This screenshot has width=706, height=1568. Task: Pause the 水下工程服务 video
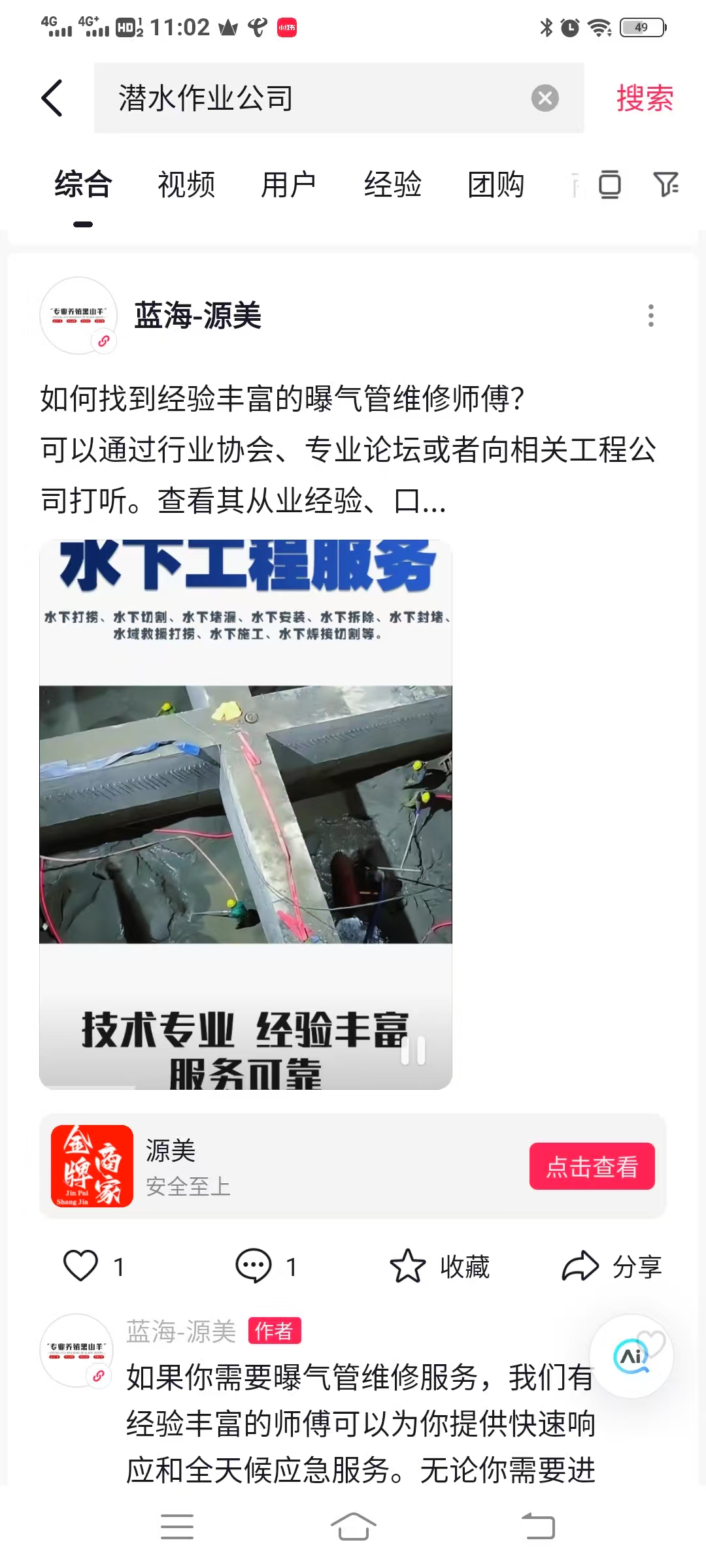coord(413,1051)
